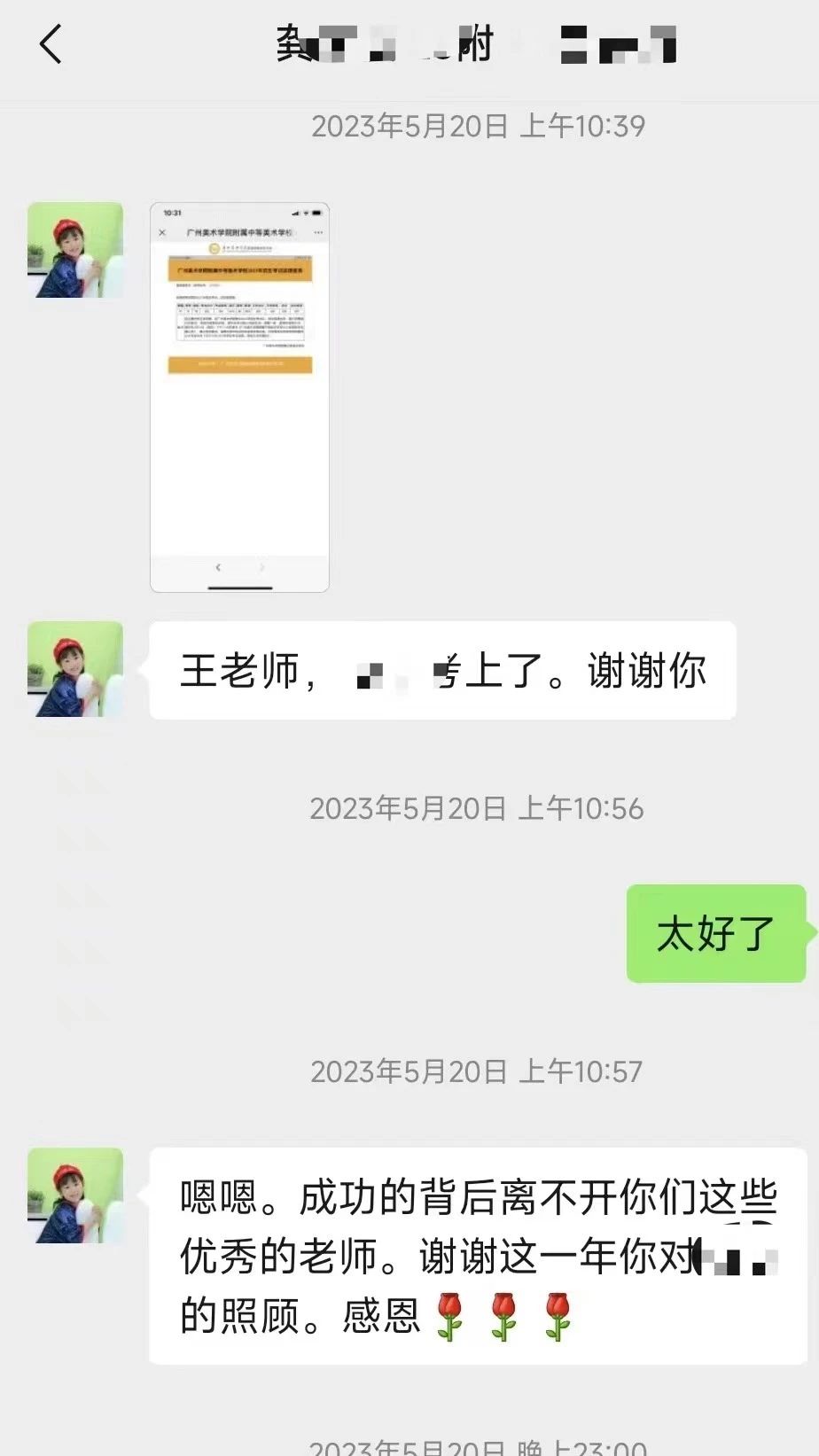
Task: Open the shared admission result screenshot
Action: point(239,397)
